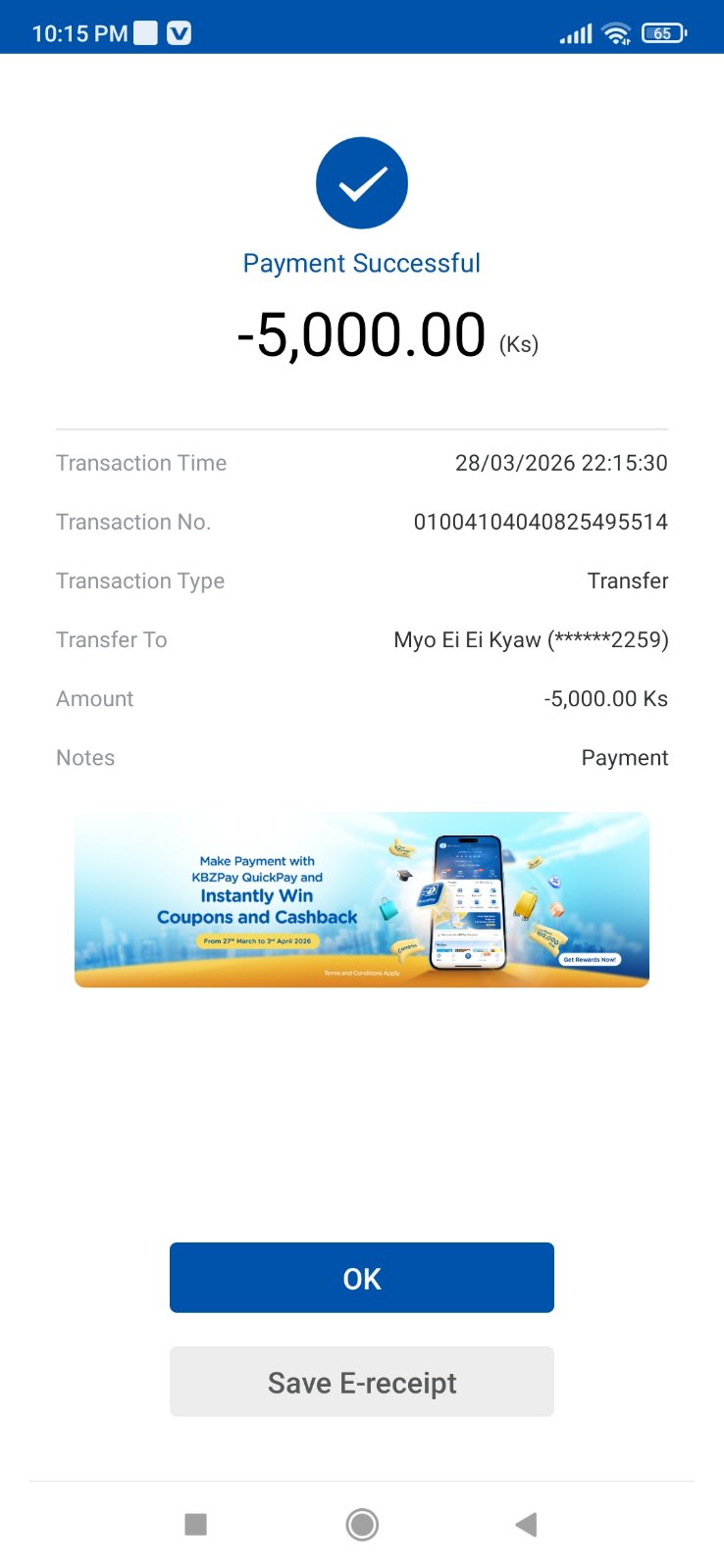Viewport: 724px width, 1568px height.
Task: Go to the home screen
Action: click(362, 1524)
